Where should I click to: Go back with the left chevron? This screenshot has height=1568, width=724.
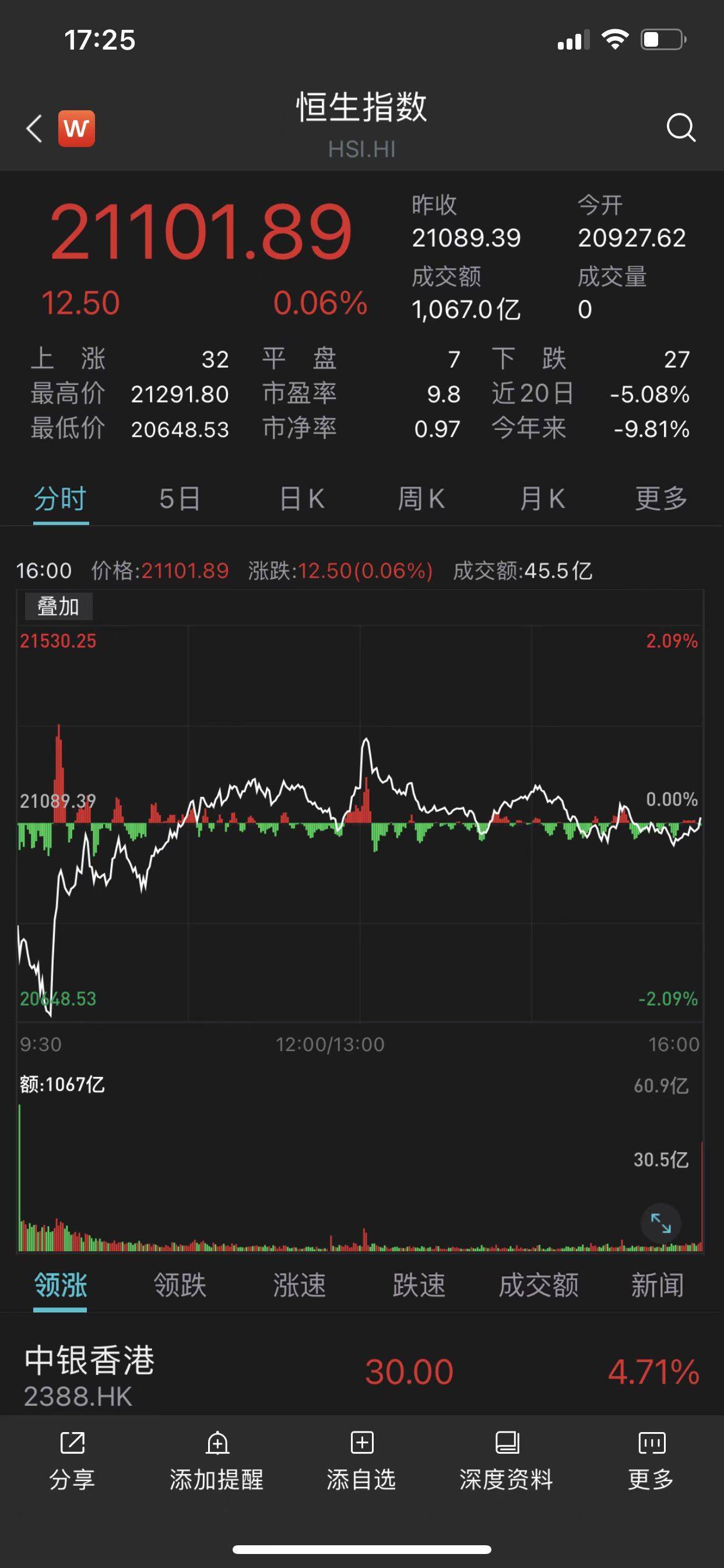point(33,128)
